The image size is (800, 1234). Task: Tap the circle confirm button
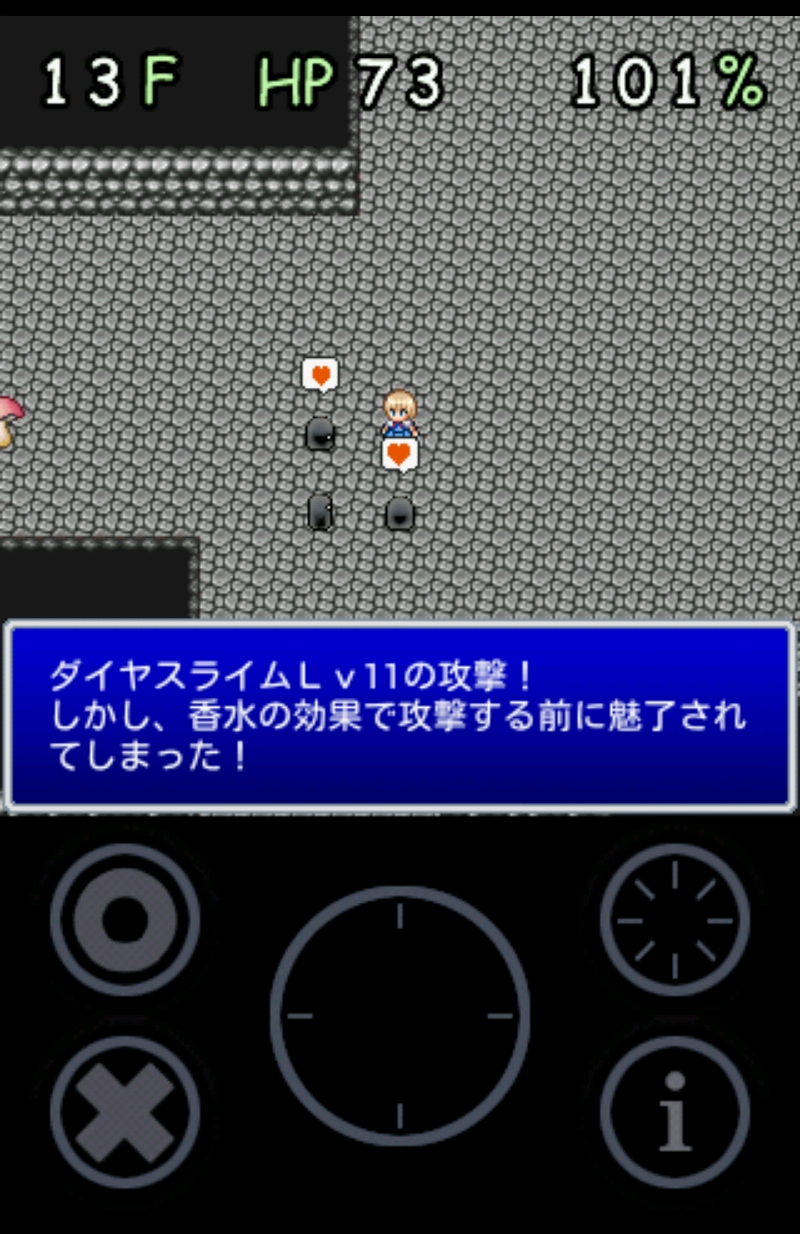pyautogui.click(x=125, y=919)
